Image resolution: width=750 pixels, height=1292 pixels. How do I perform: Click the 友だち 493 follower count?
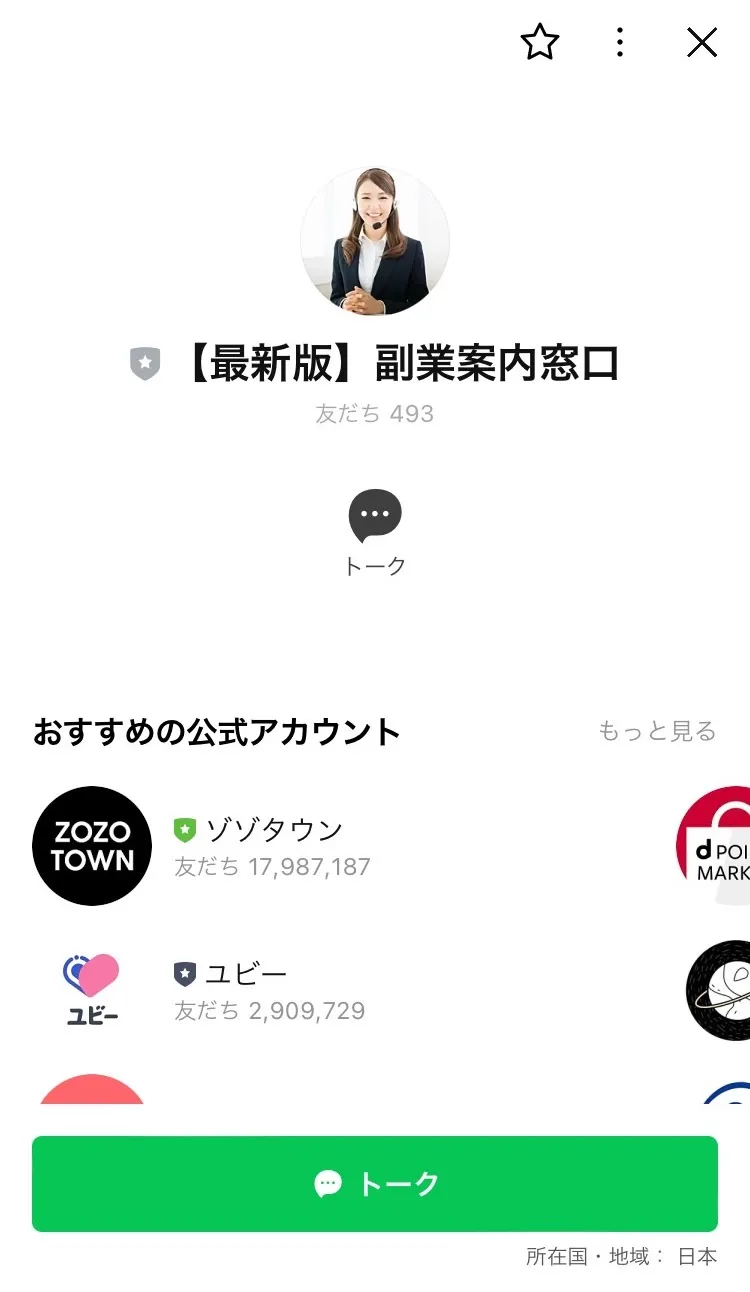point(375,413)
